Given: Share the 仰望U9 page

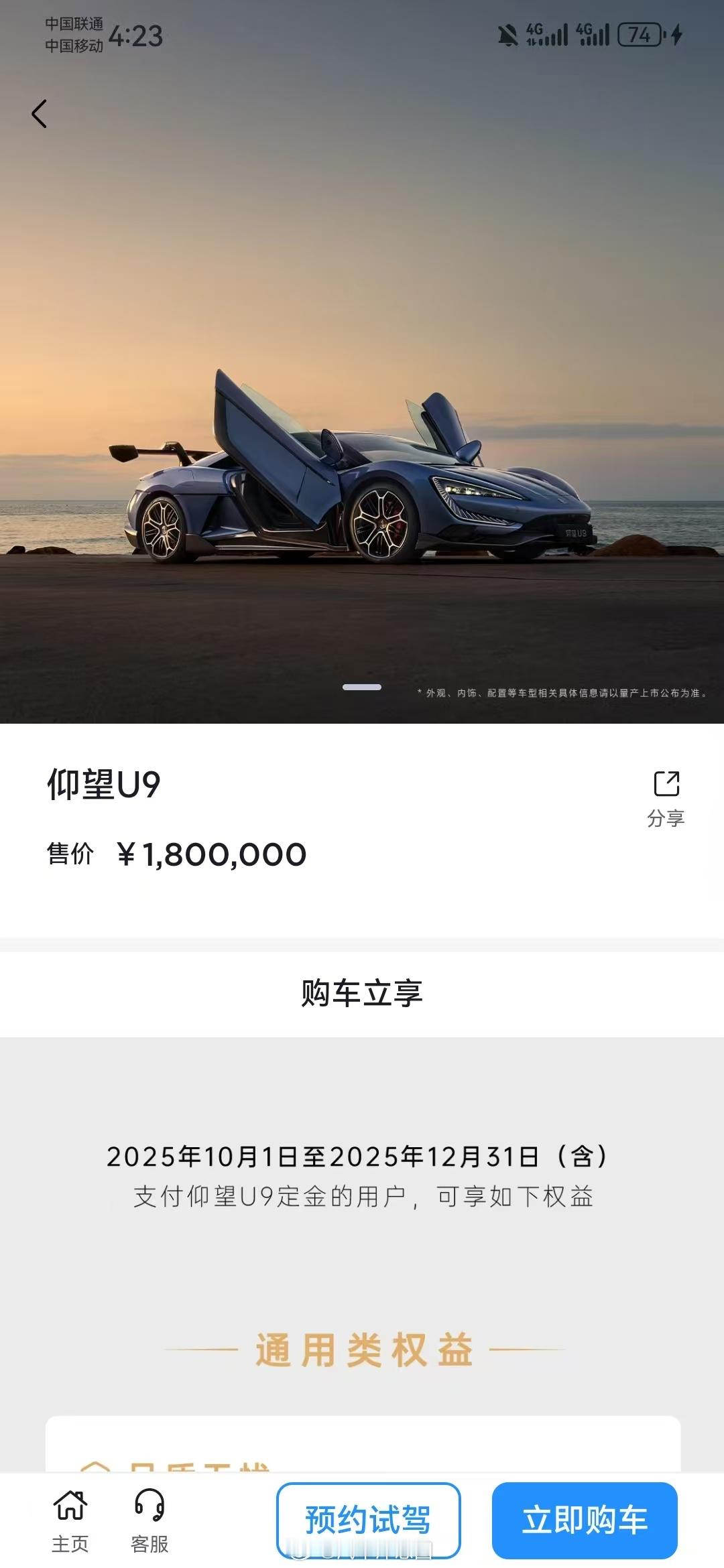Looking at the screenshot, I should 666,797.
